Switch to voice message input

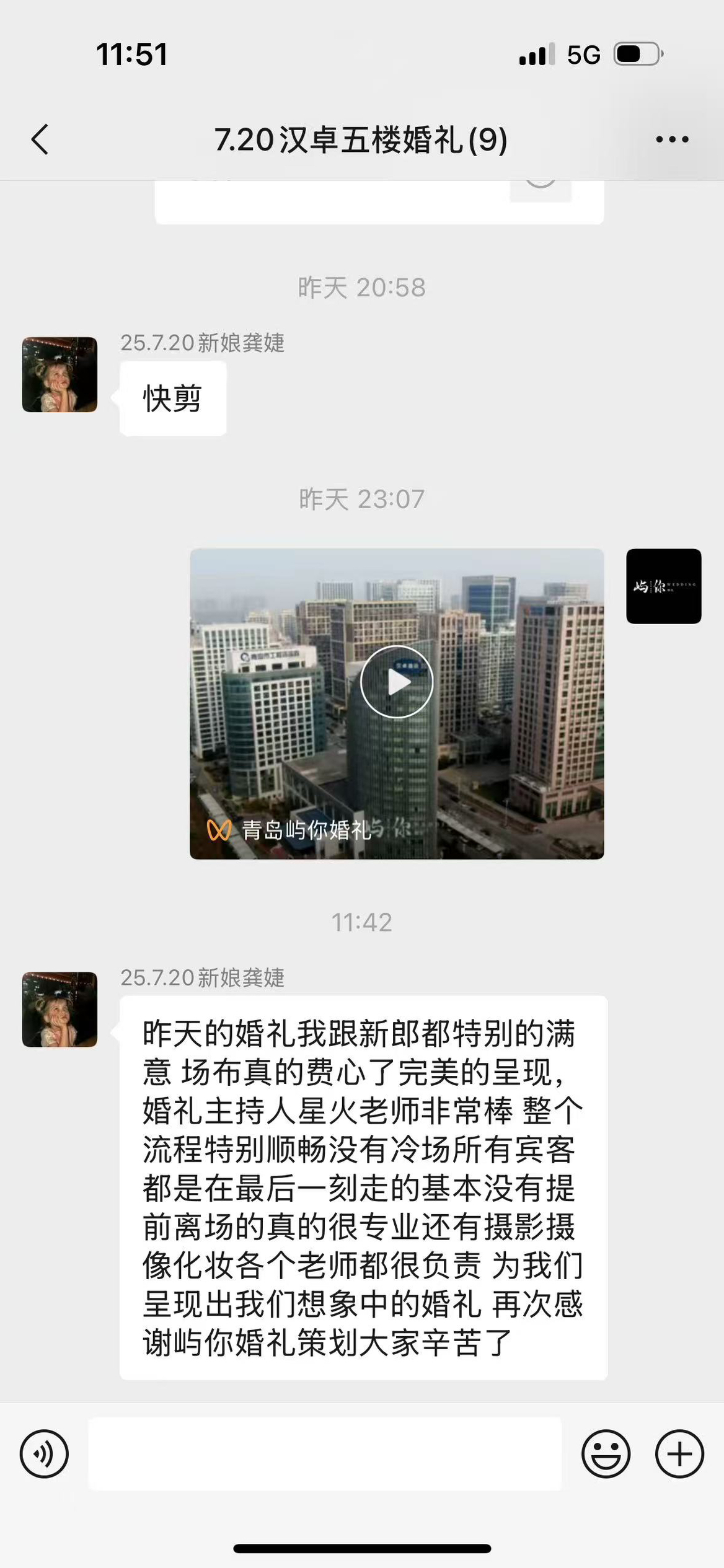(x=44, y=1453)
